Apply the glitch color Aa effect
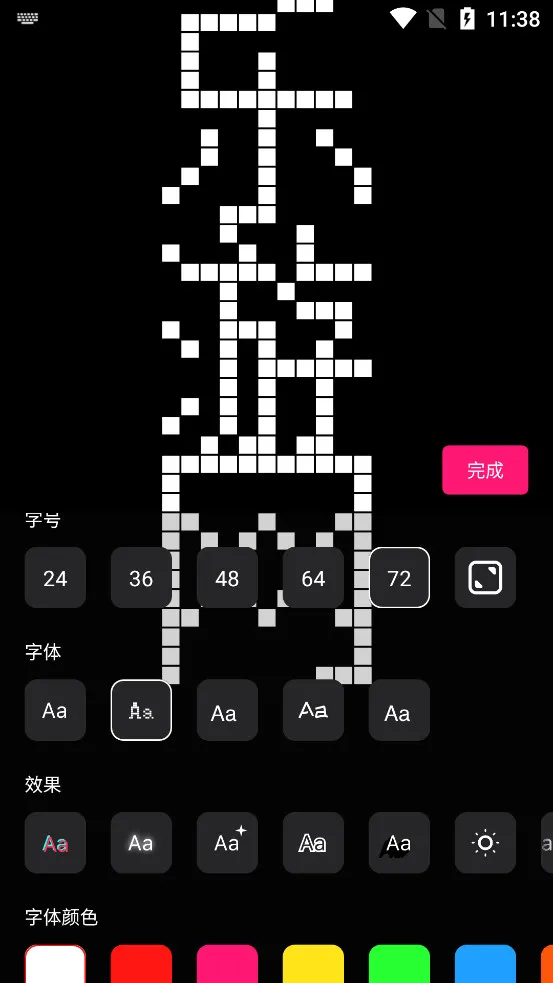 55,843
